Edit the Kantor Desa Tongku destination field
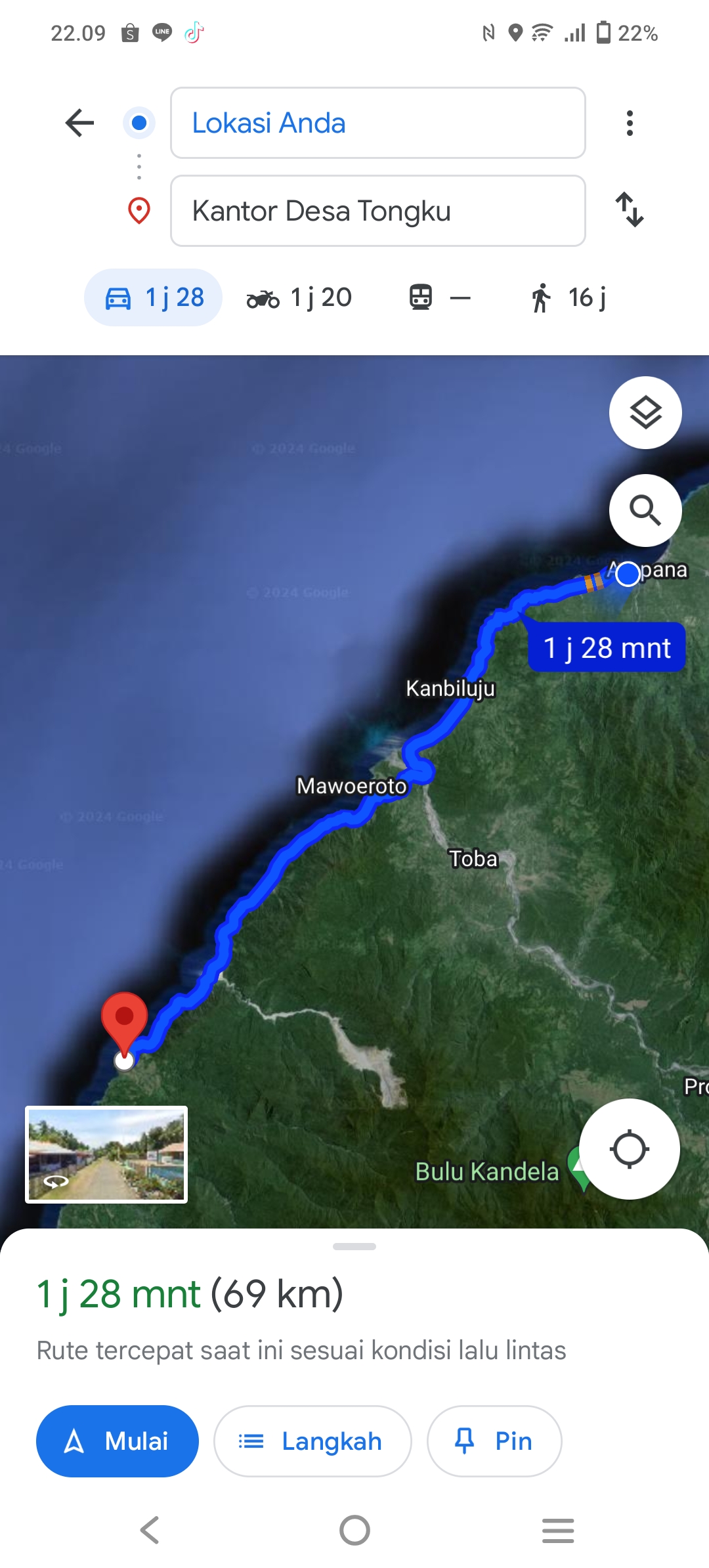The height and width of the screenshot is (1568, 709). (377, 211)
